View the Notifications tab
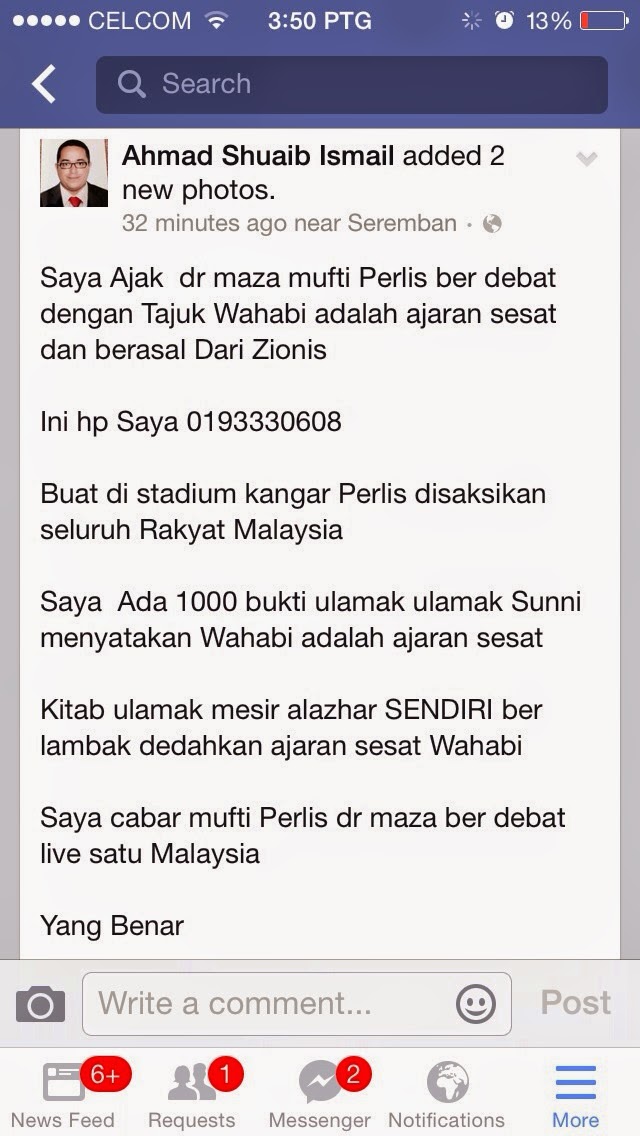 click(x=447, y=1094)
